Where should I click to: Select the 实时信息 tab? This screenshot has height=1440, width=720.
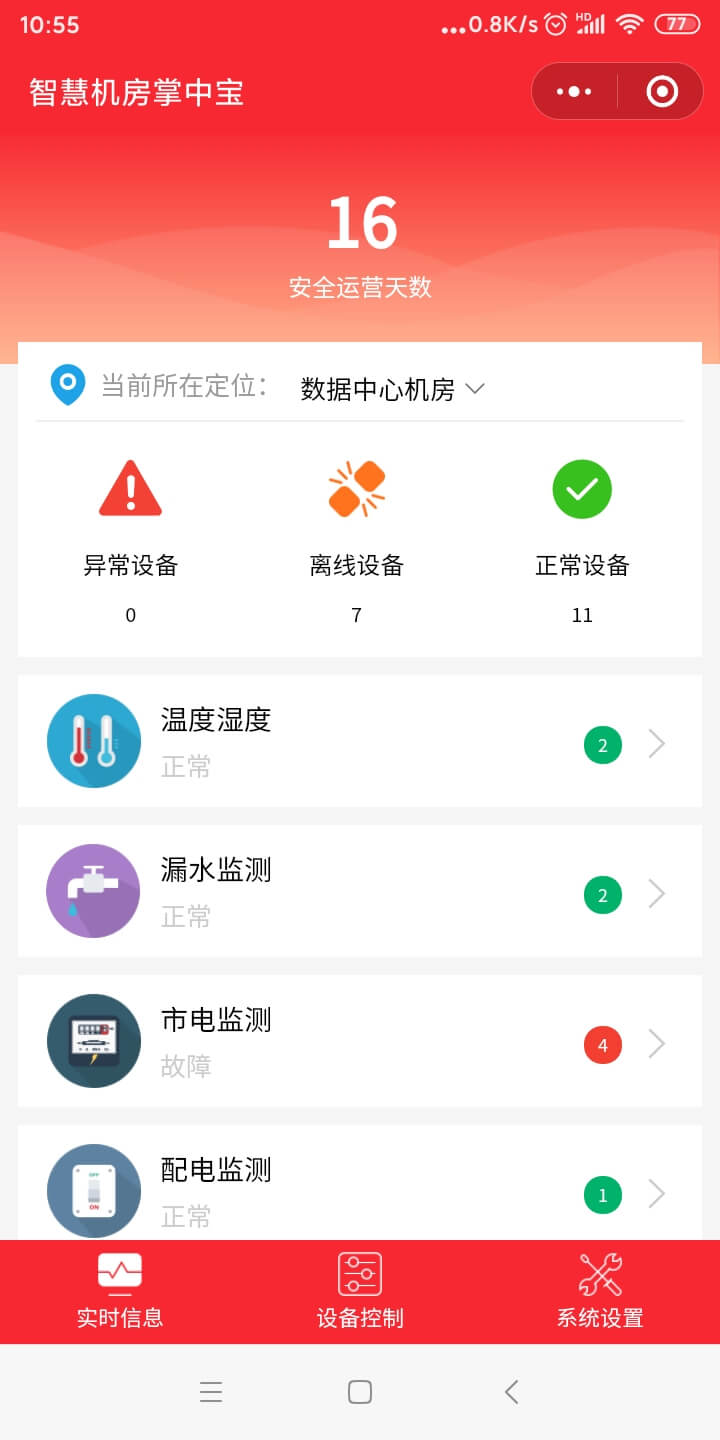point(120,1292)
